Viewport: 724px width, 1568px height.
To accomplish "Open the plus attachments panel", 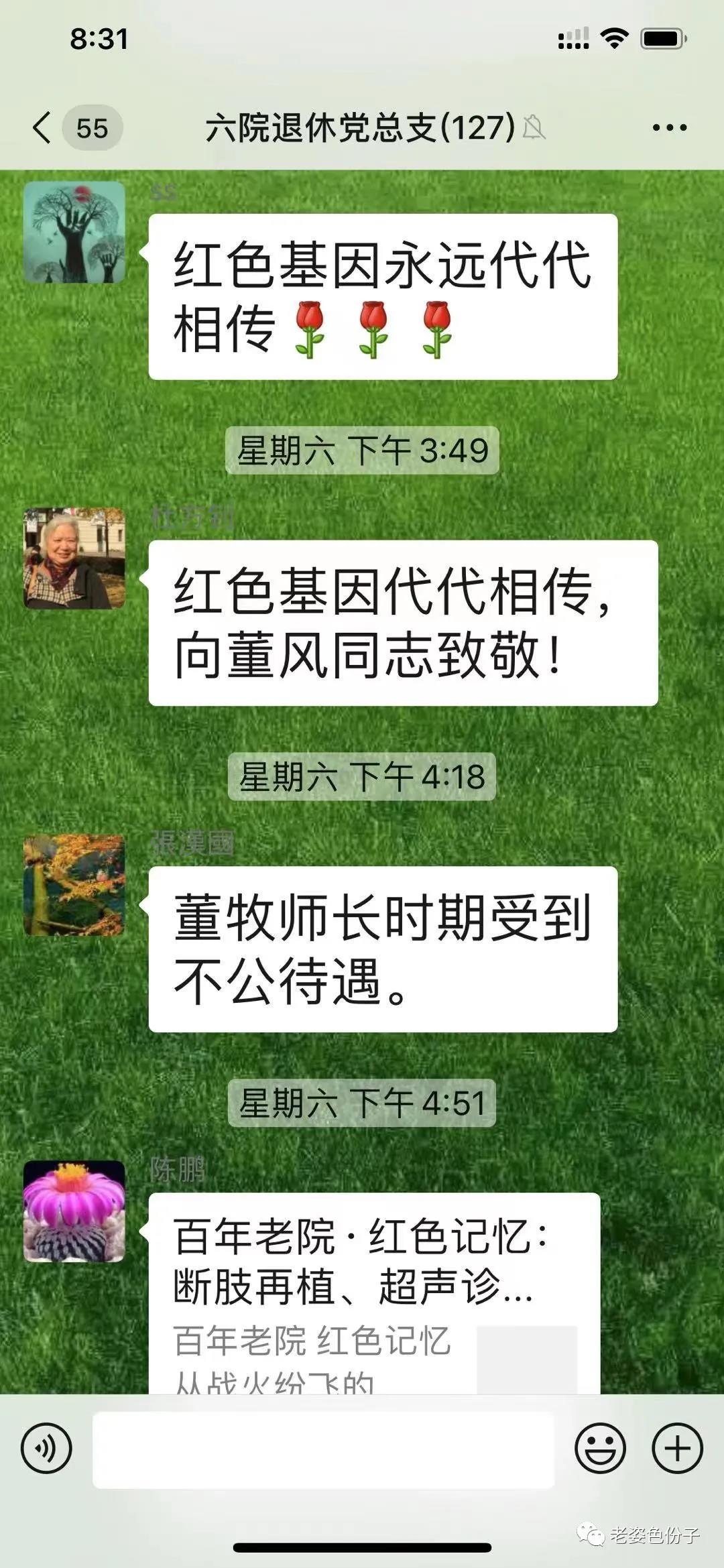I will tap(677, 1448).
